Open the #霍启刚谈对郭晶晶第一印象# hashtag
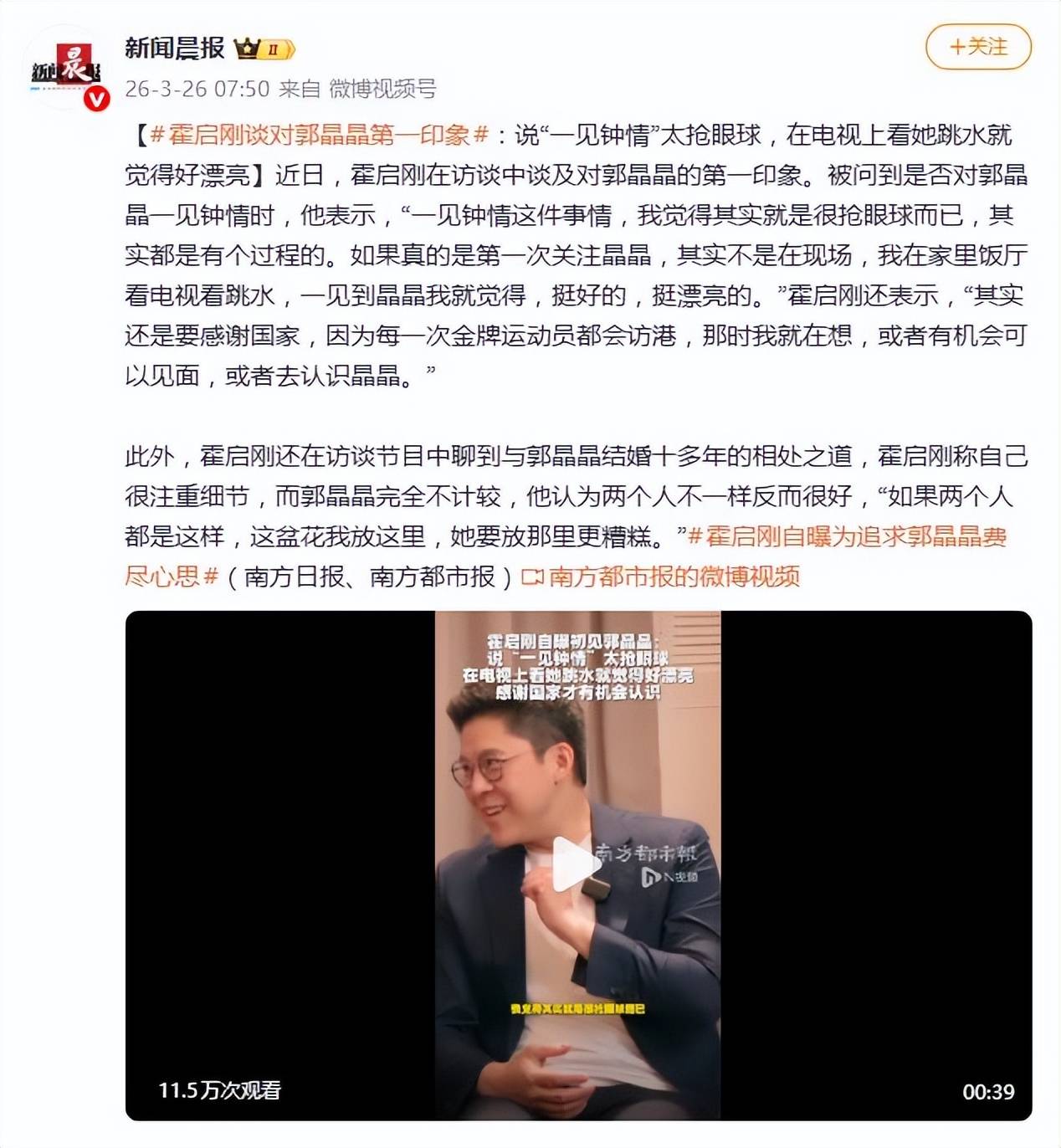This screenshot has width=1061, height=1148. [319, 135]
